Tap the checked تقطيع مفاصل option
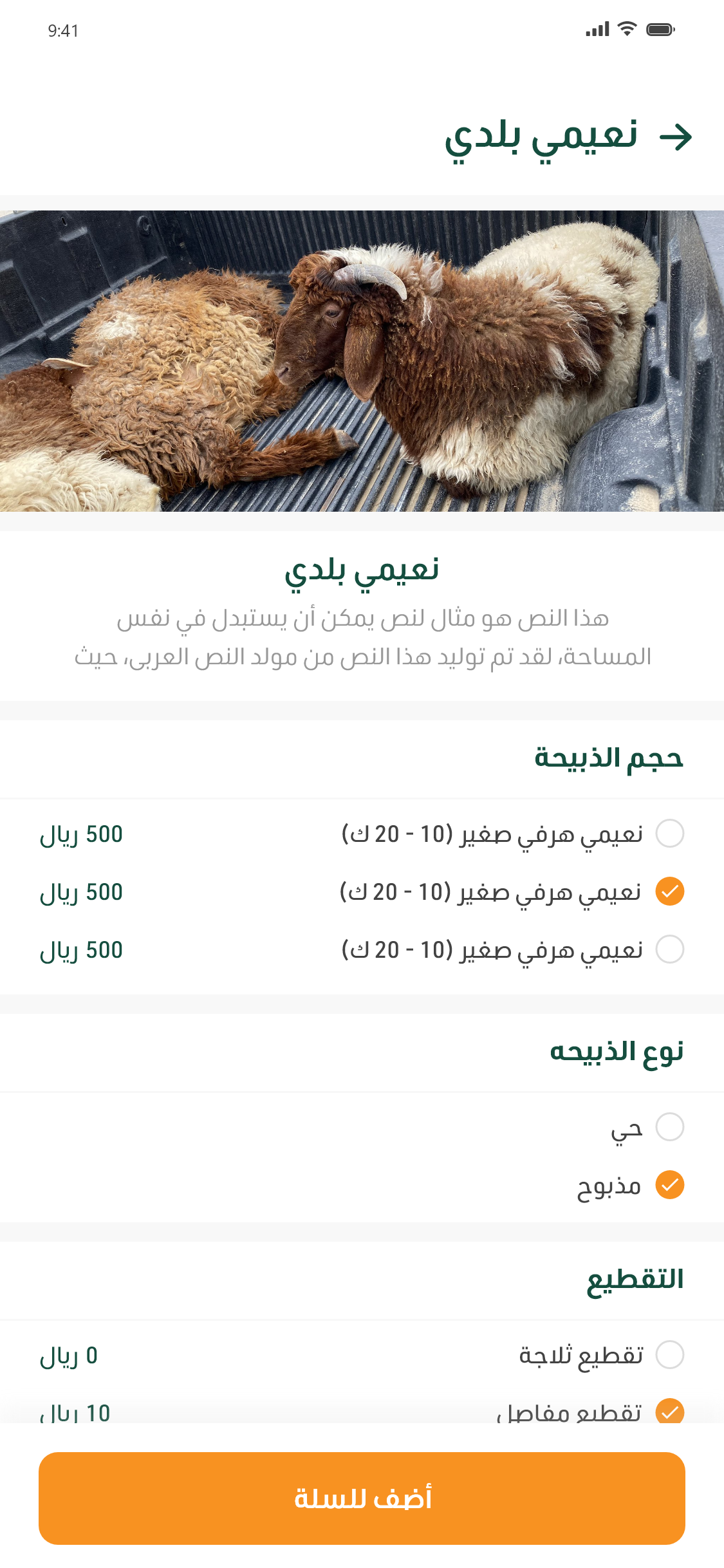The height and width of the screenshot is (1568, 724). (669, 1412)
